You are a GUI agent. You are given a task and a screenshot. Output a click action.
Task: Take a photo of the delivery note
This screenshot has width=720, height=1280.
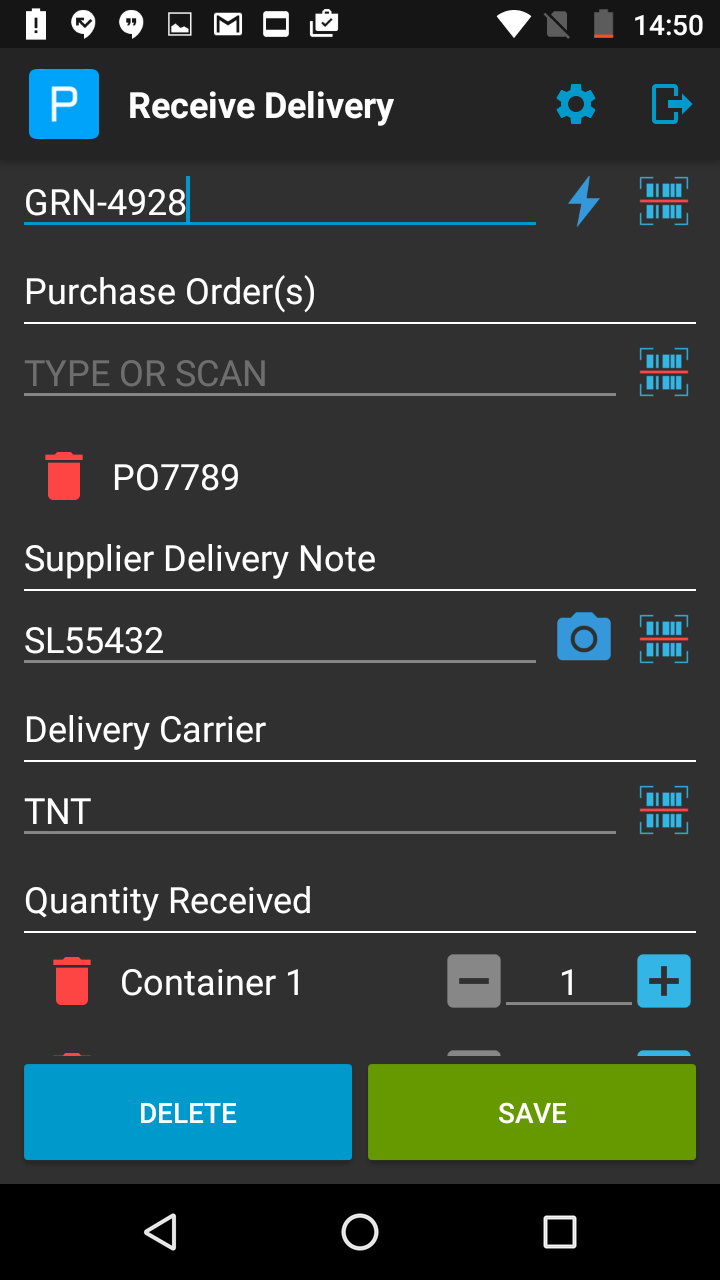[584, 638]
